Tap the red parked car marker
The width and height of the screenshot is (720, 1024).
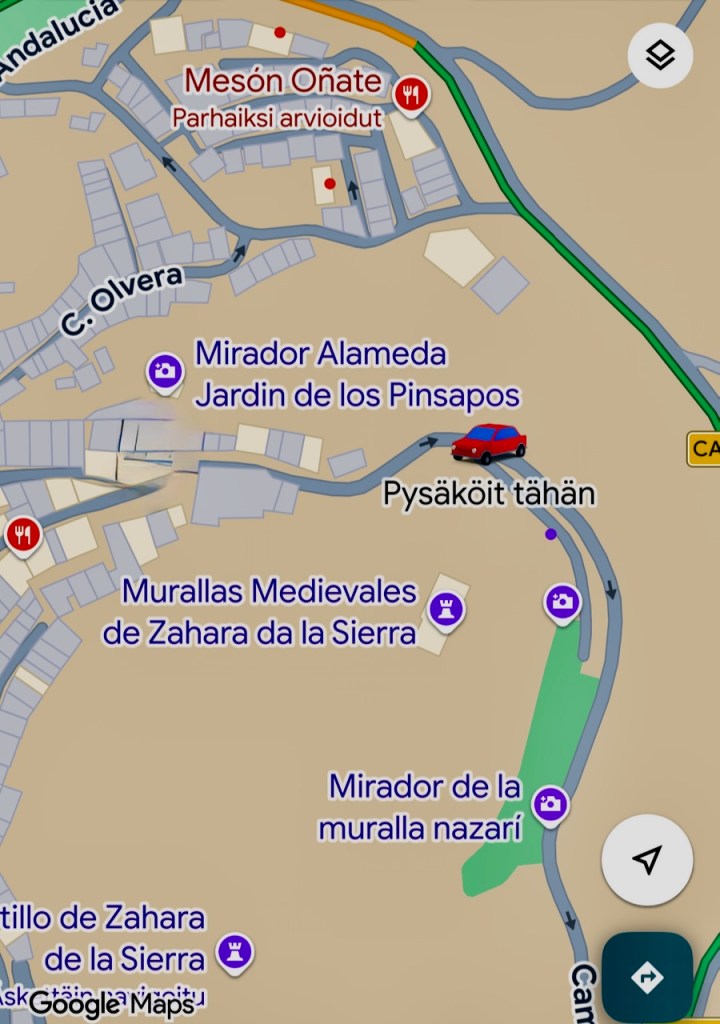pyautogui.click(x=488, y=443)
